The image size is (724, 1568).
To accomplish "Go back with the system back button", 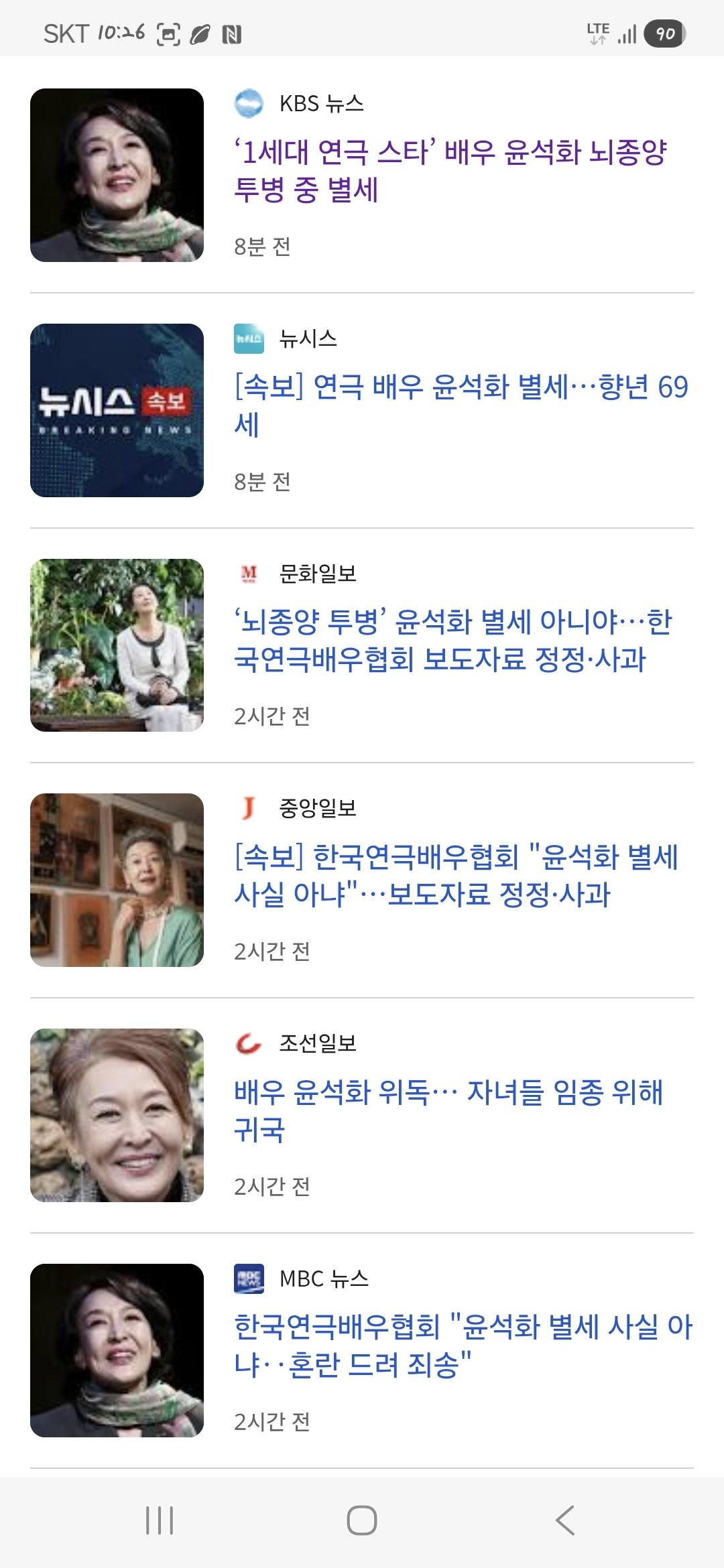I will [x=565, y=1520].
